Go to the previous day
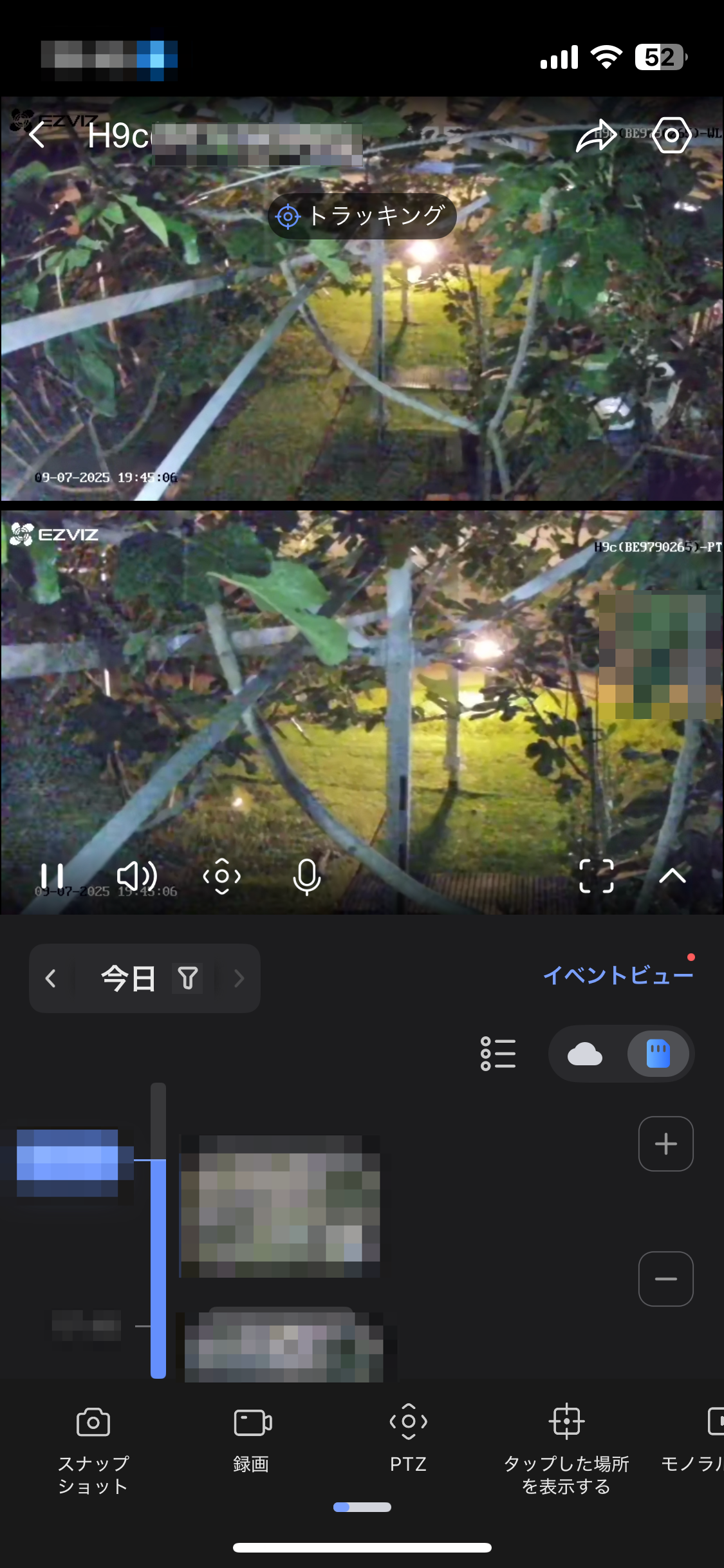Viewport: 724px width, 1568px height. pos(51,978)
